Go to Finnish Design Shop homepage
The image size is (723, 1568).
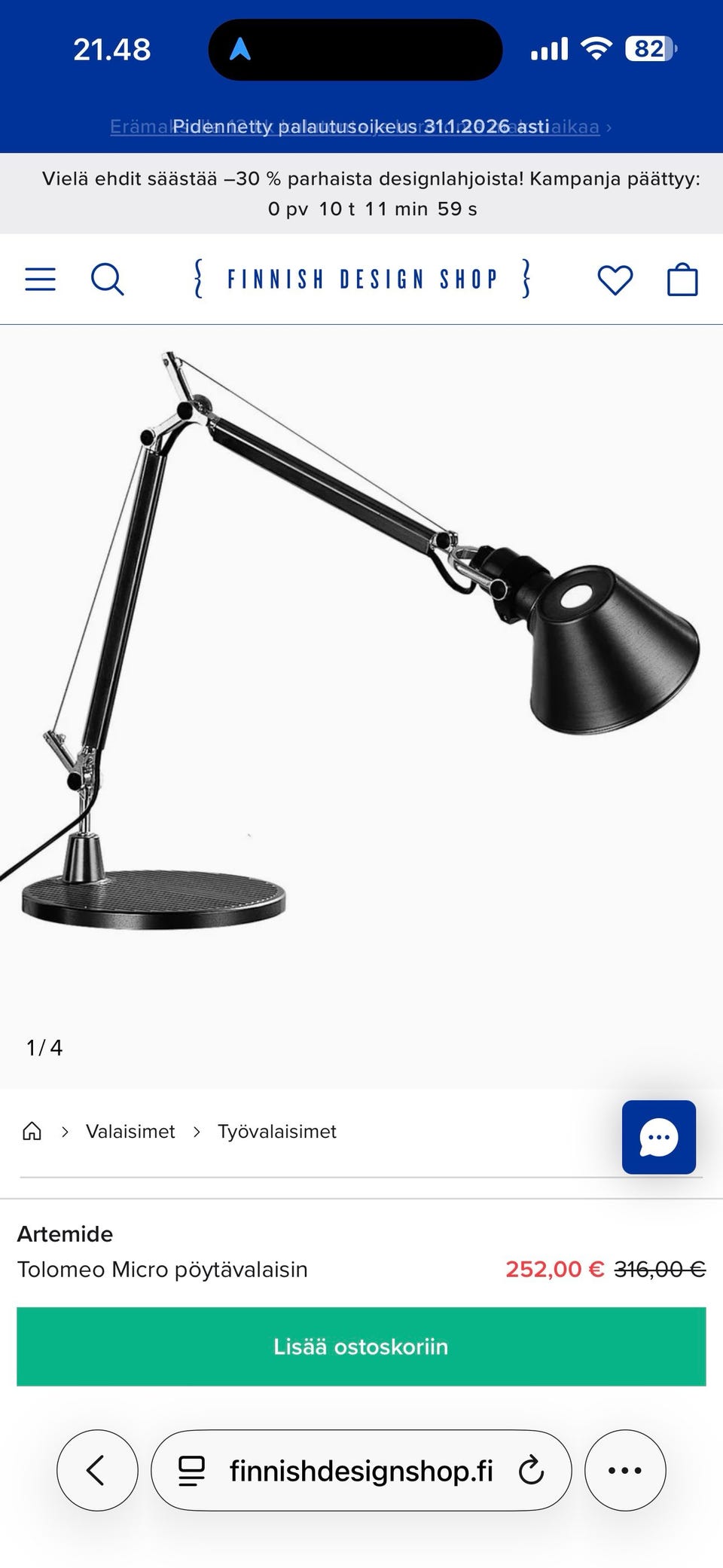[x=361, y=280]
